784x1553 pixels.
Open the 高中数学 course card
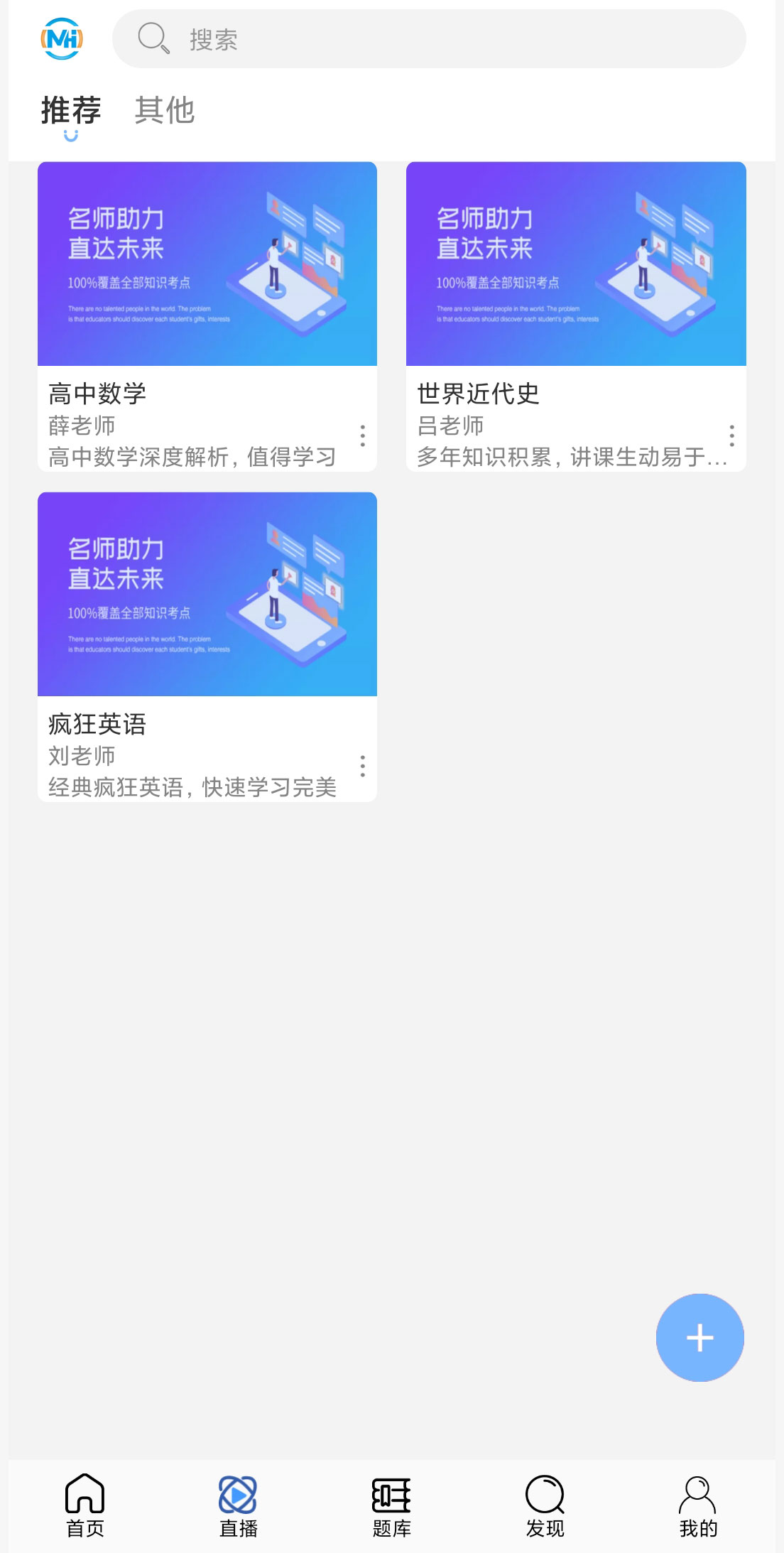207,317
